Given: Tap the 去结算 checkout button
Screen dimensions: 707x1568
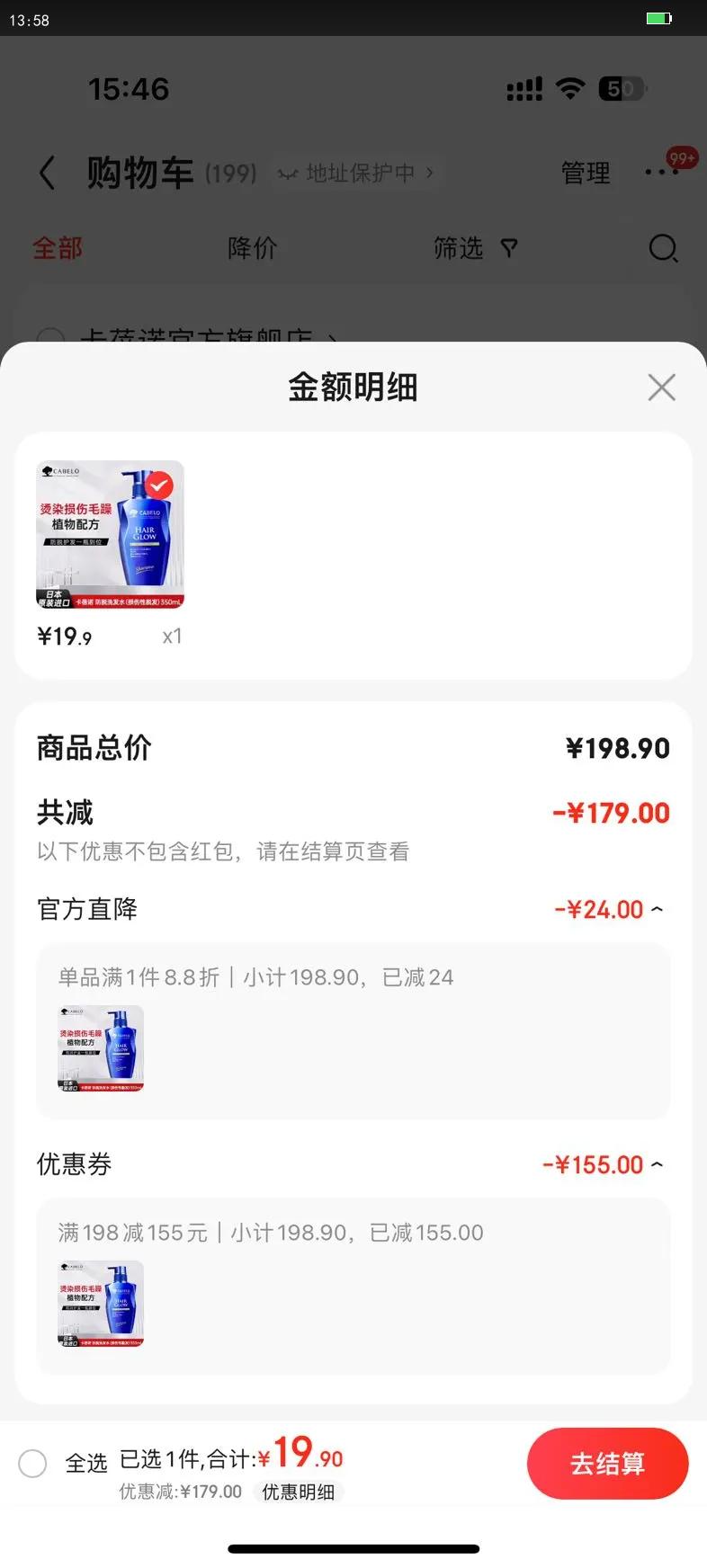Looking at the screenshot, I should pos(607,1464).
